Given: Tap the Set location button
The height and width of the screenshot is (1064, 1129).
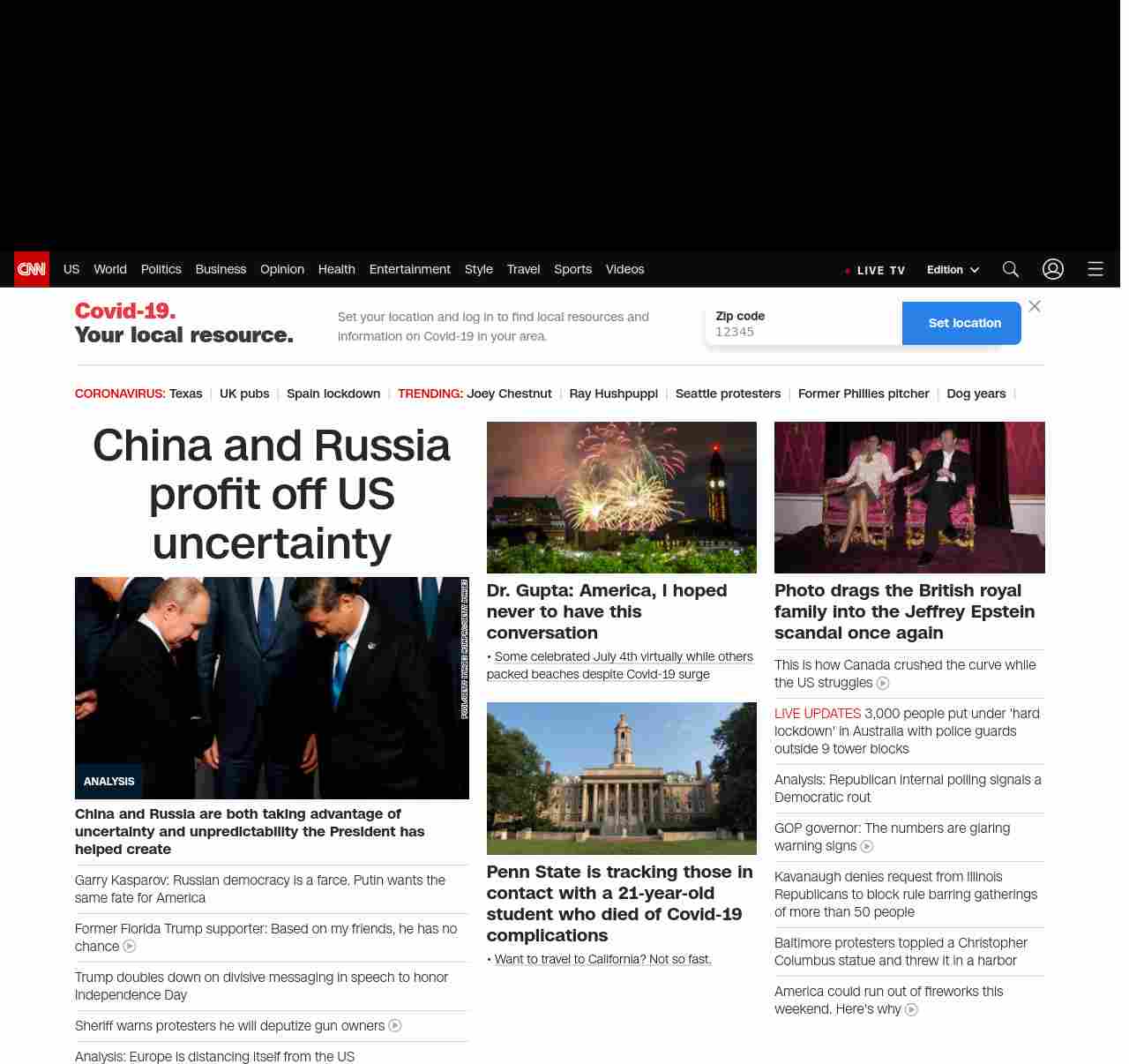Looking at the screenshot, I should (x=964, y=323).
